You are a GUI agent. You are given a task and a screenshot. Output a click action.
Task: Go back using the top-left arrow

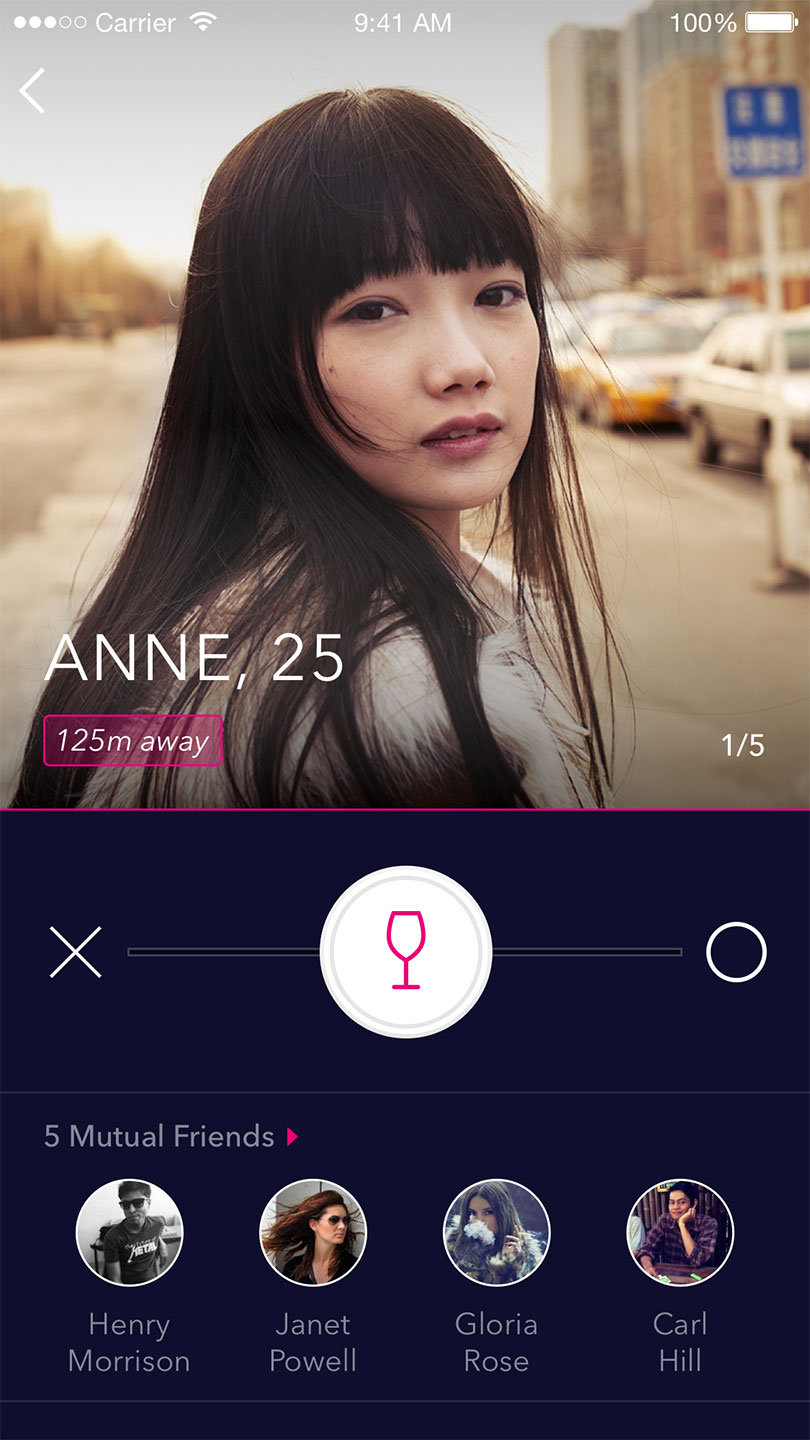coord(33,91)
